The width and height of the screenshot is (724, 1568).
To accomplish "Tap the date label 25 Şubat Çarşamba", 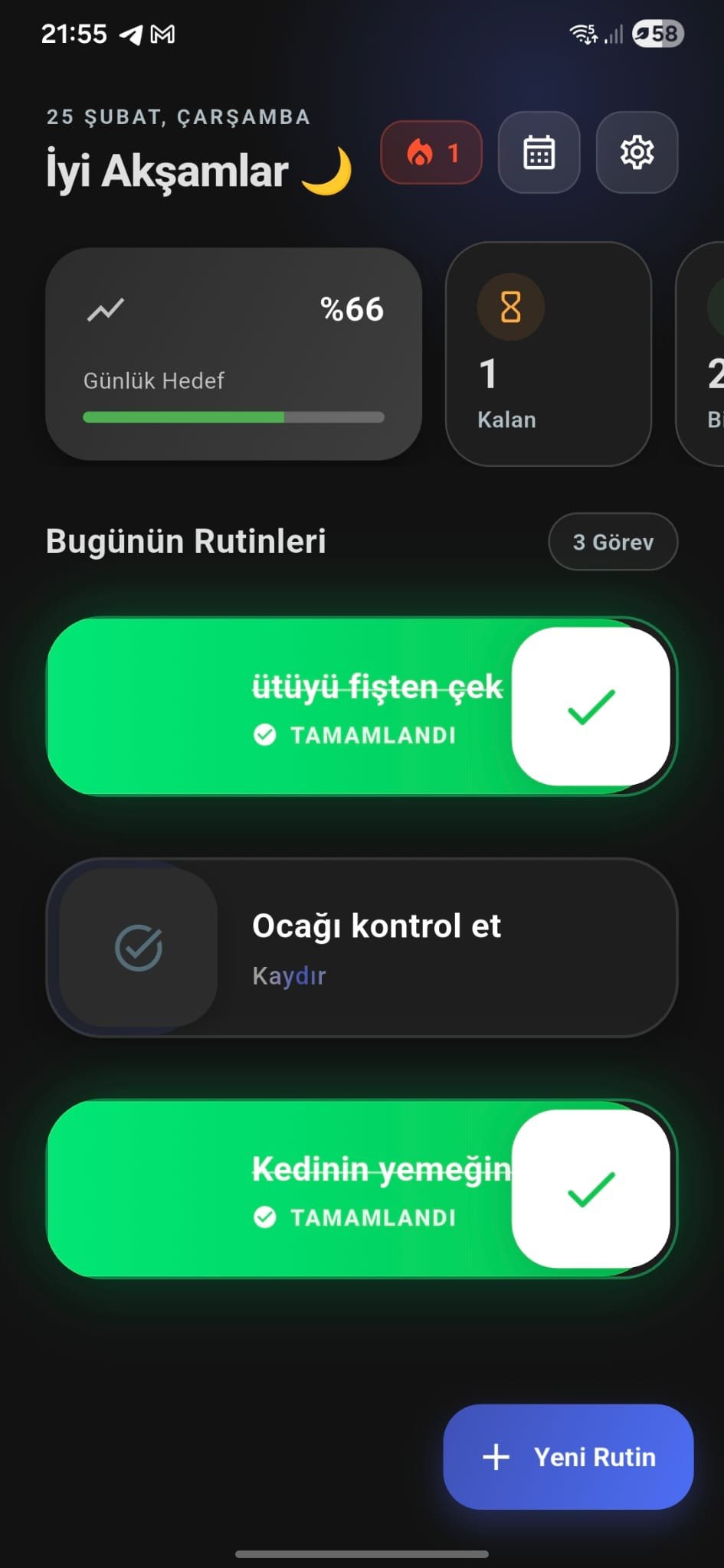I will tap(178, 116).
